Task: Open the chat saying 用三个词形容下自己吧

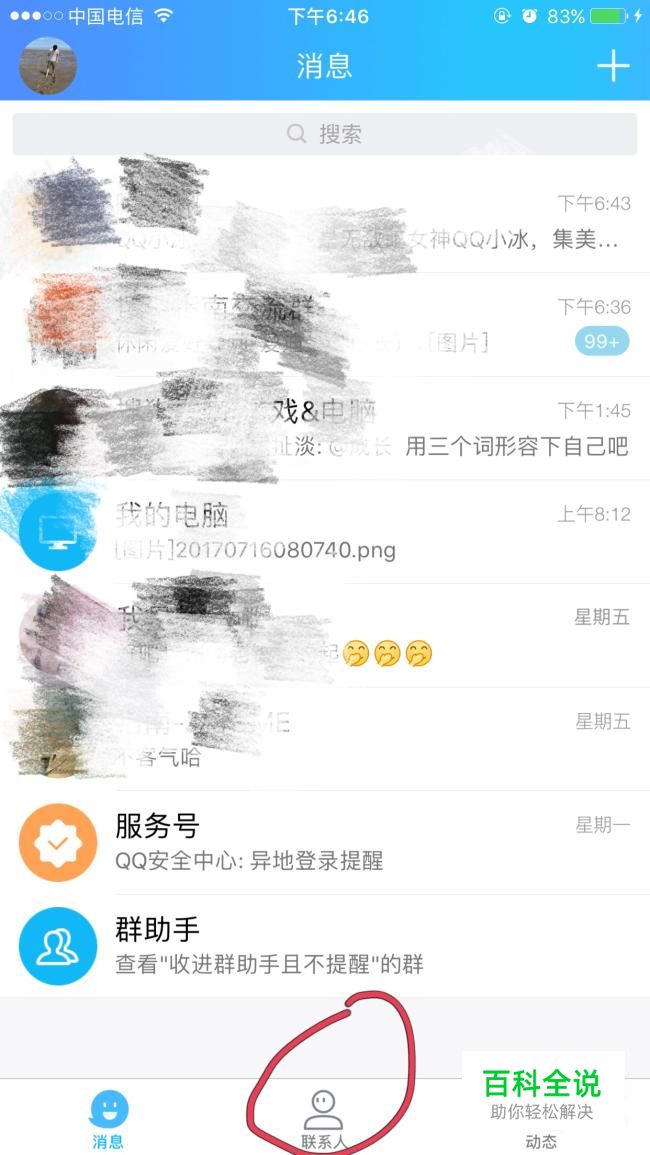Action: (325, 428)
